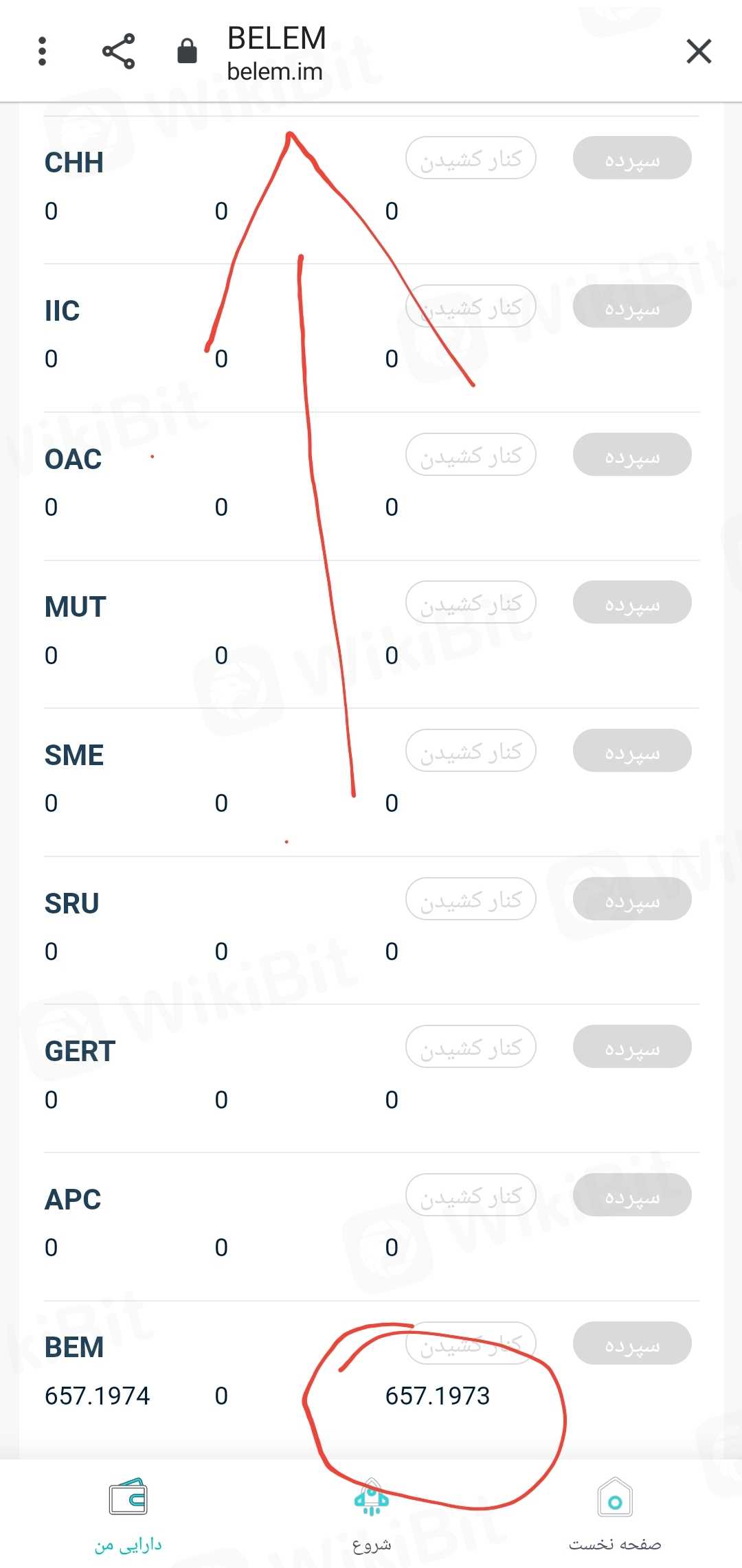Tap the deposit (سپرده) button for BEM

tap(632, 1343)
